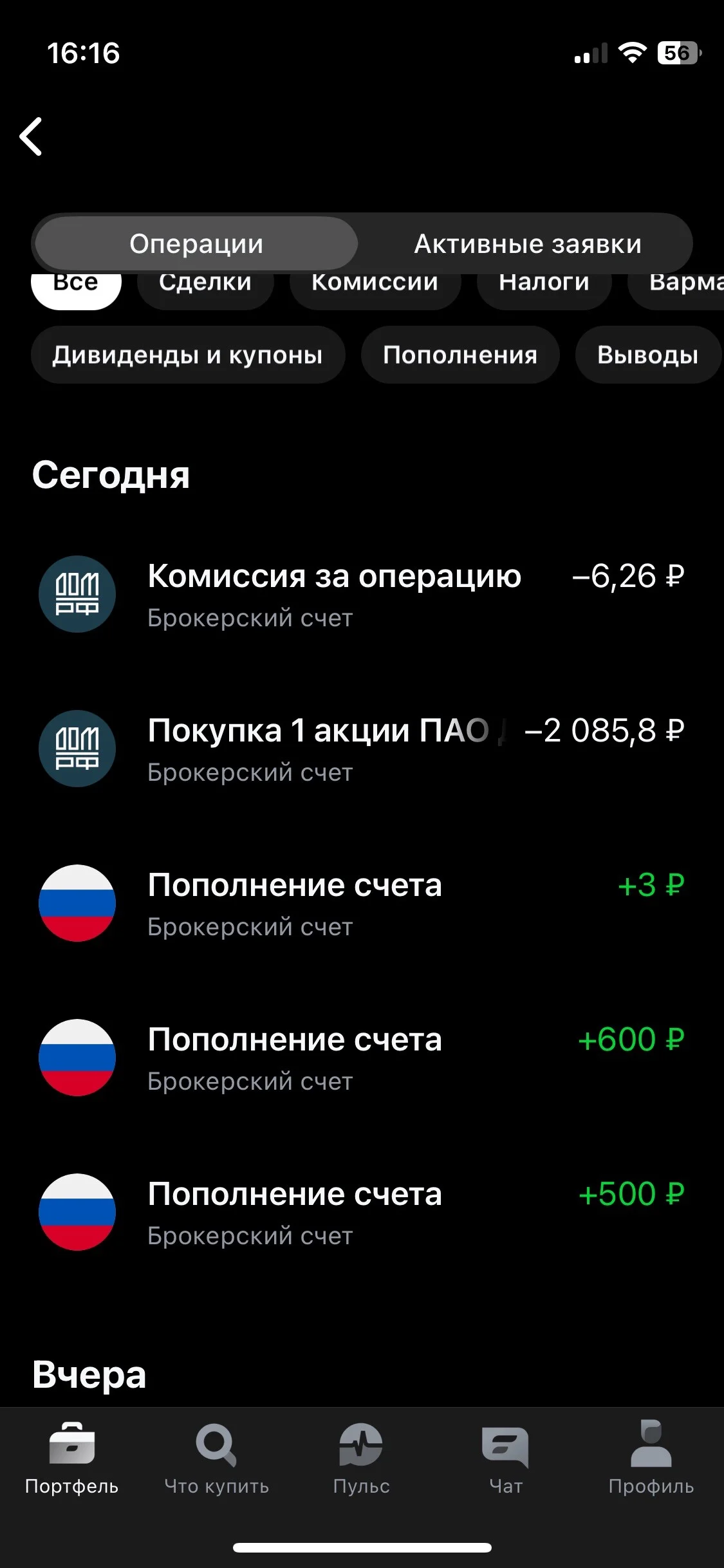
Task: Open the Чат tab
Action: pos(506,1459)
